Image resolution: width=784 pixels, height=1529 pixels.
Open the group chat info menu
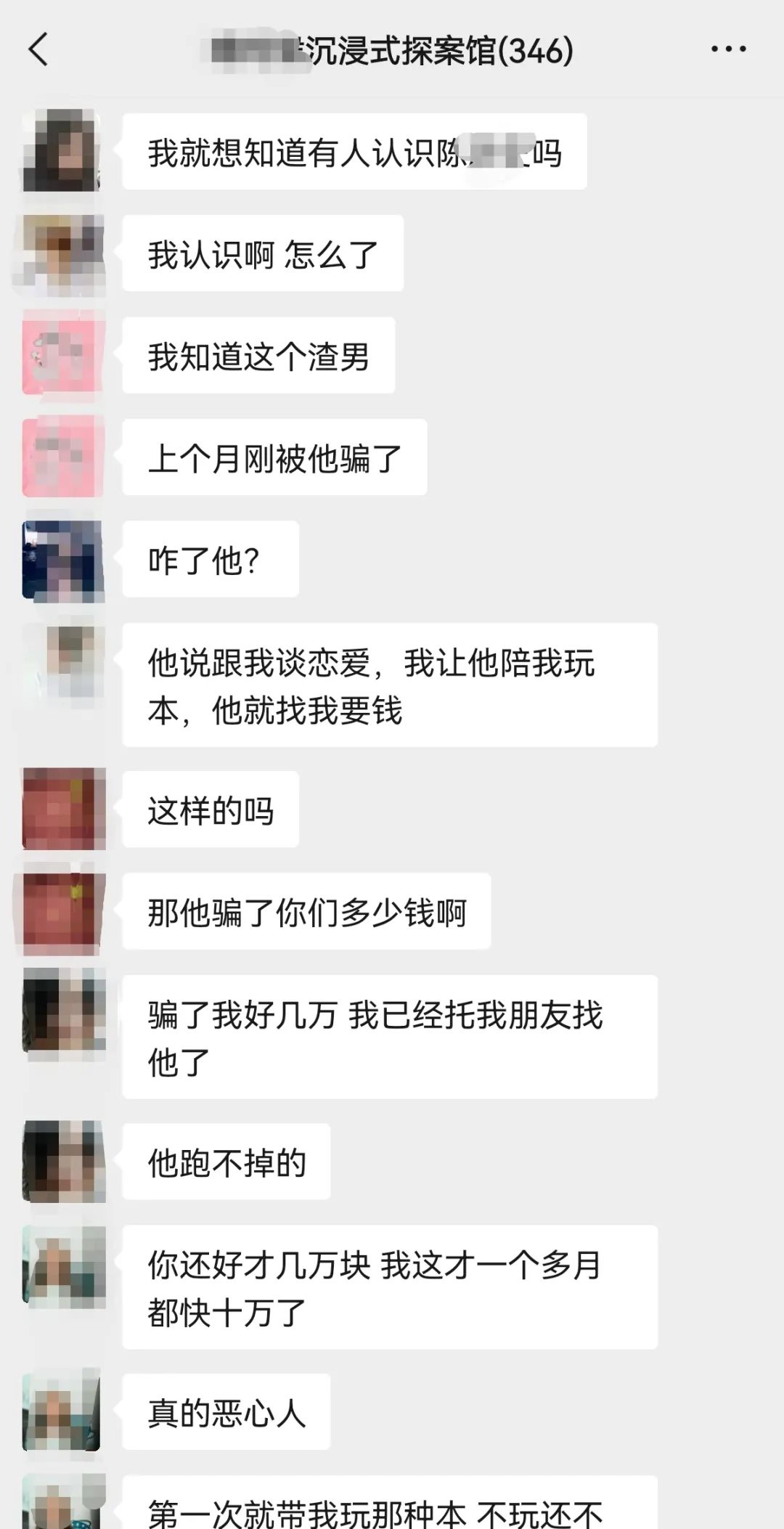pyautogui.click(x=728, y=50)
